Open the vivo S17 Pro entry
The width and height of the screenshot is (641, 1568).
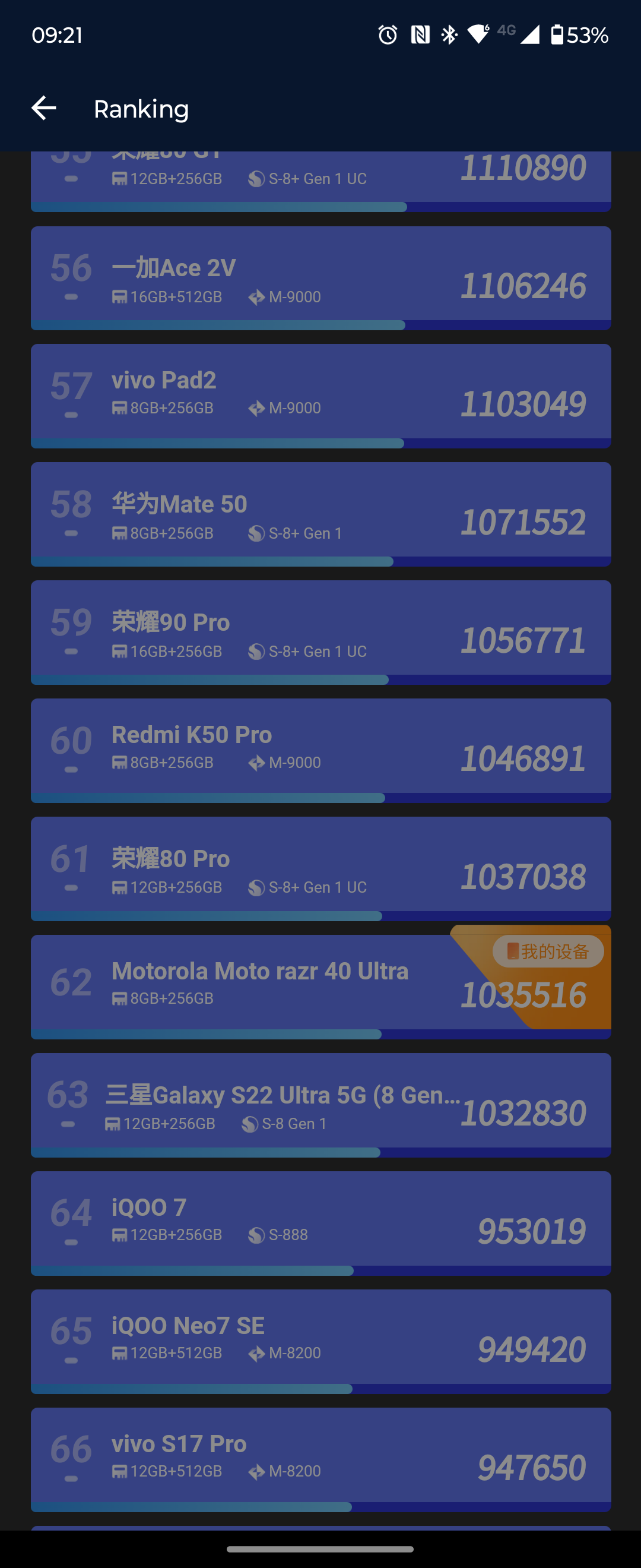tap(320, 1459)
